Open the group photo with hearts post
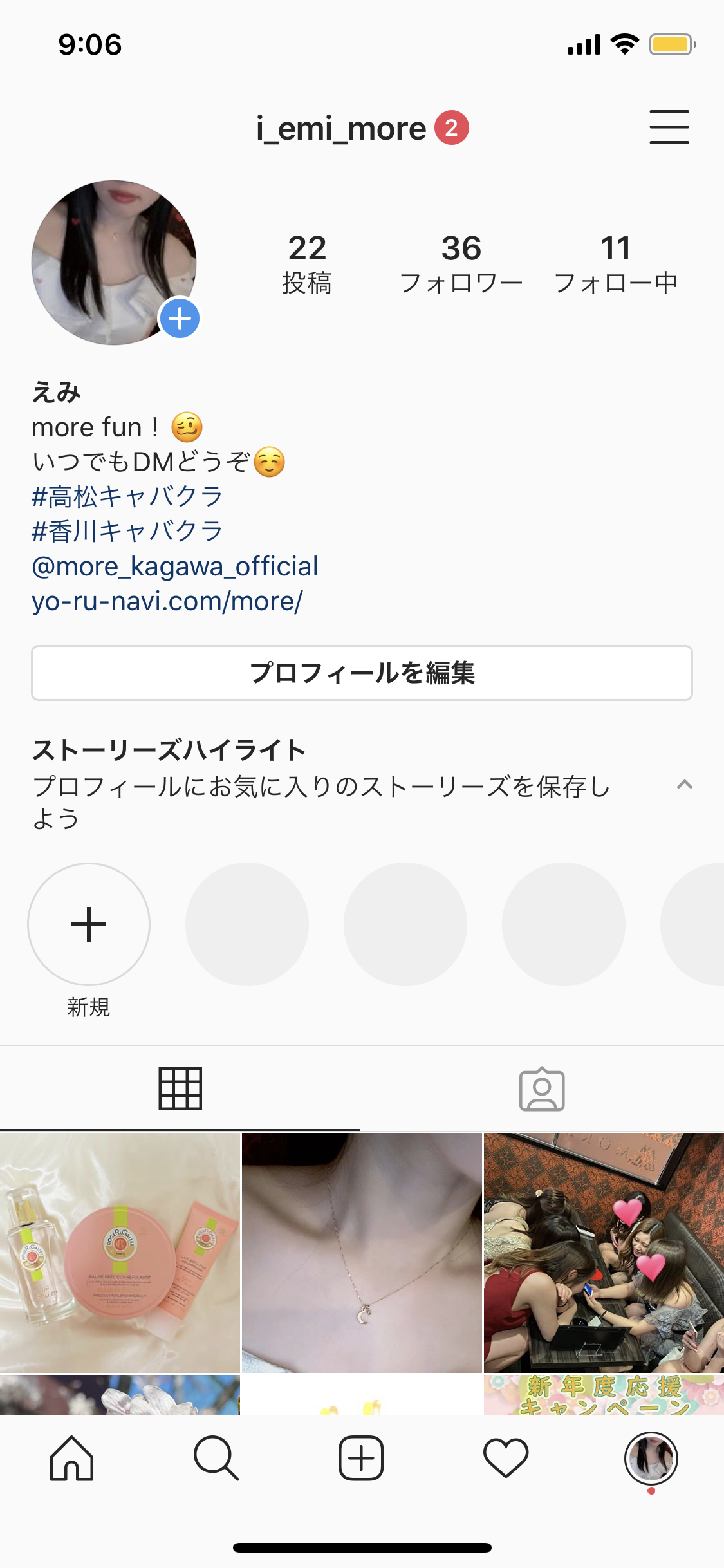 click(604, 1253)
